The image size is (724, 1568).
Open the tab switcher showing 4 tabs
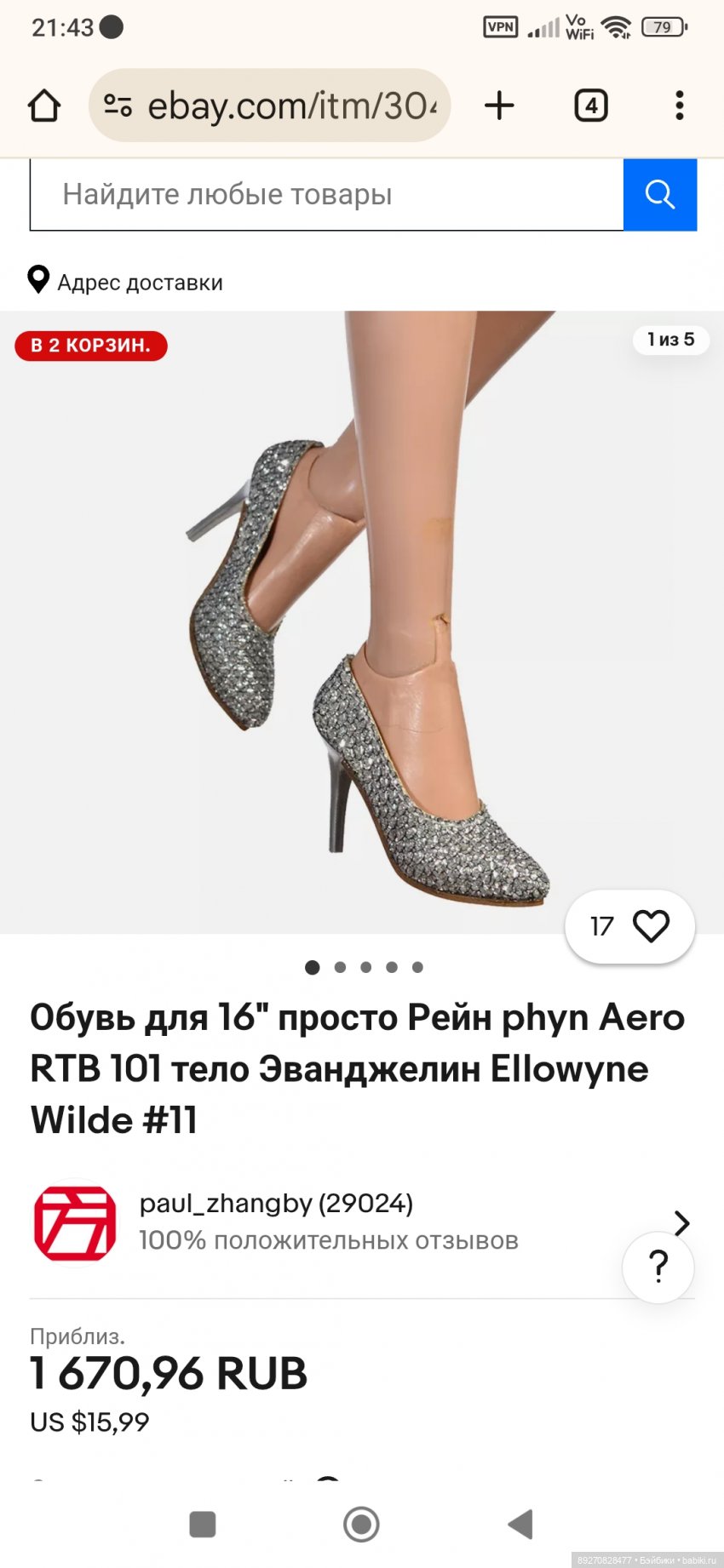tap(590, 106)
